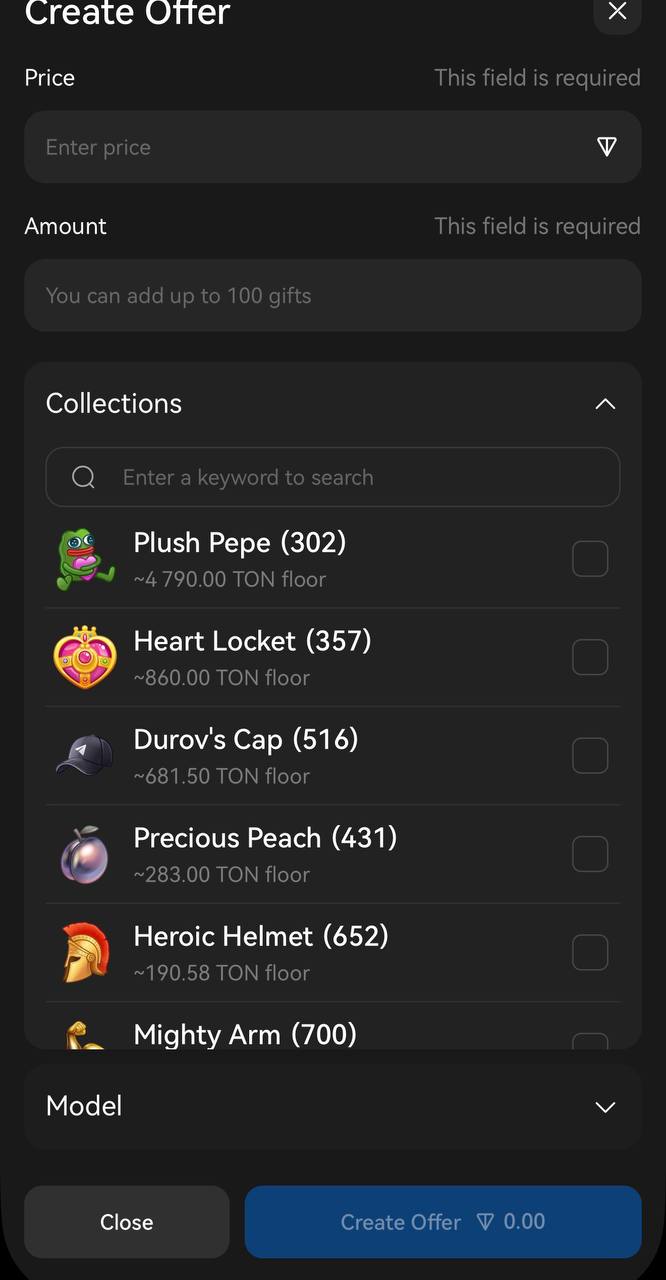Collapse the Collections section

(x=604, y=404)
